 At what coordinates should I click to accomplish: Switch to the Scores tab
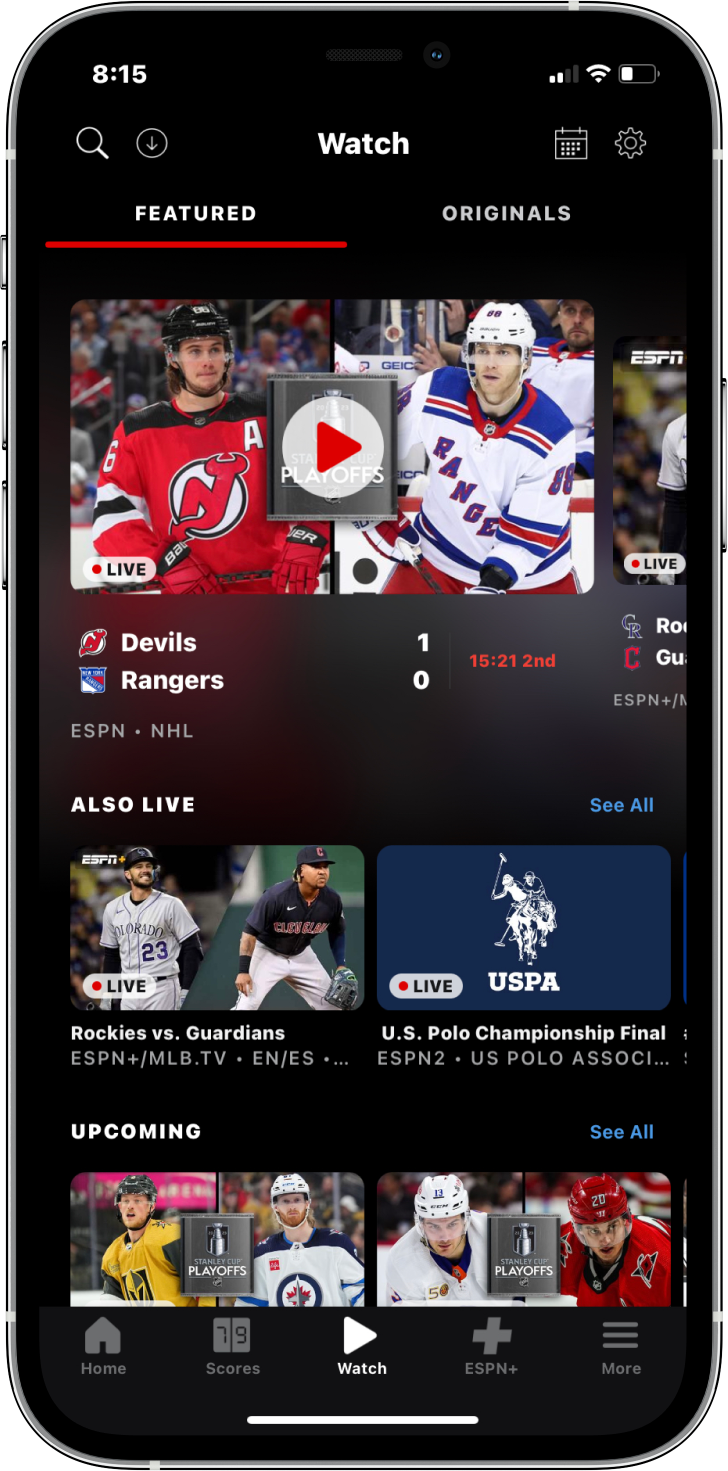[232, 1347]
